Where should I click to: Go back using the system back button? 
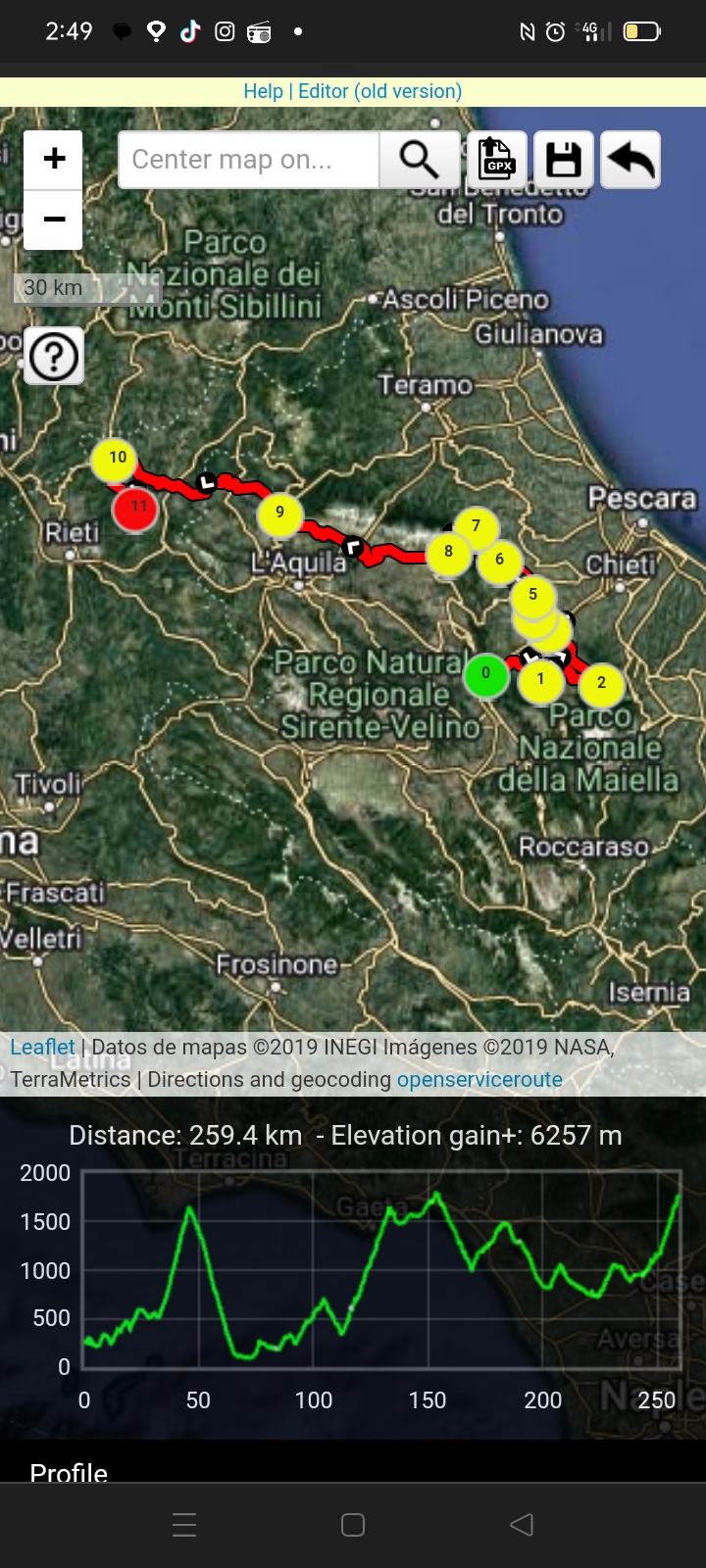tap(522, 1524)
